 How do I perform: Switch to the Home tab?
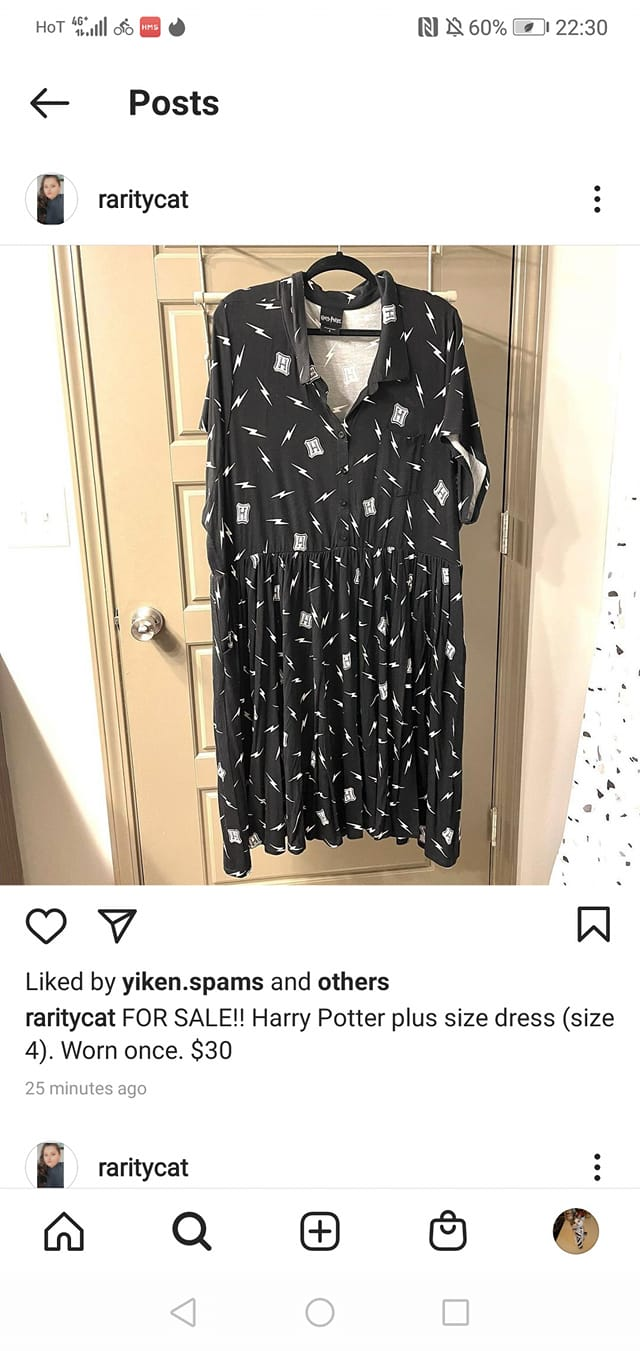tap(64, 1231)
